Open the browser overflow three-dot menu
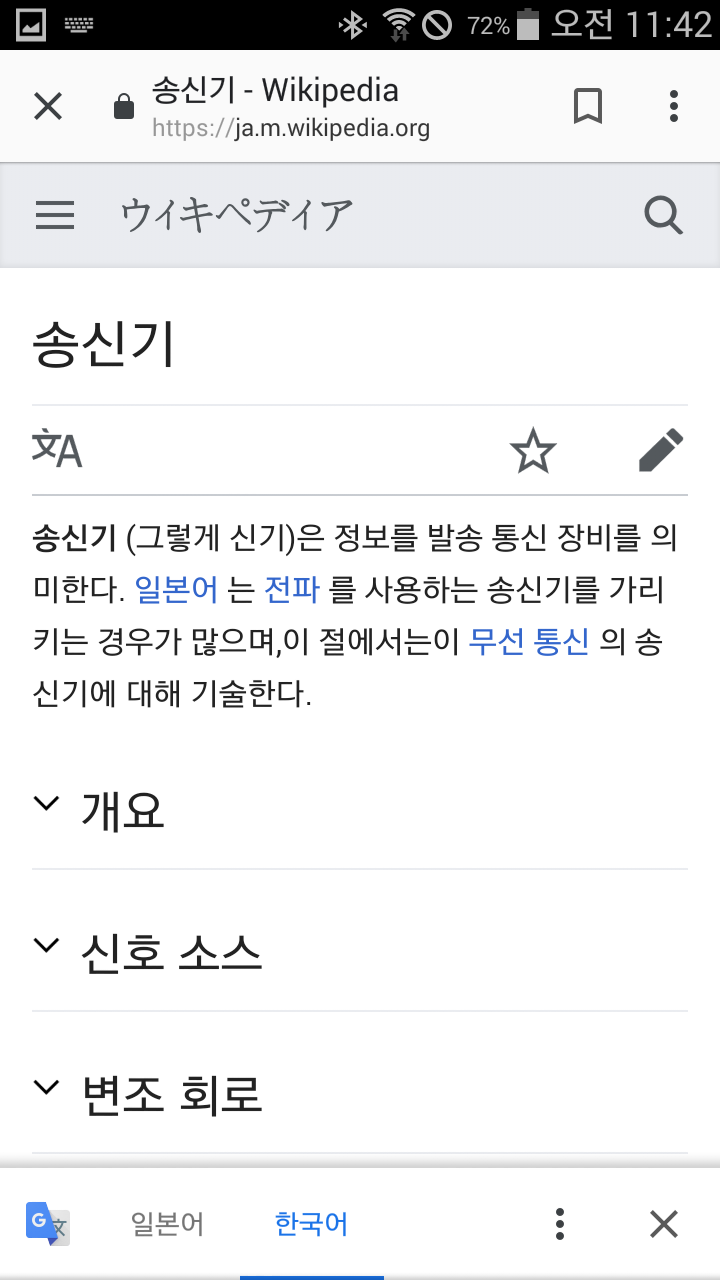720x1280 pixels. point(673,106)
